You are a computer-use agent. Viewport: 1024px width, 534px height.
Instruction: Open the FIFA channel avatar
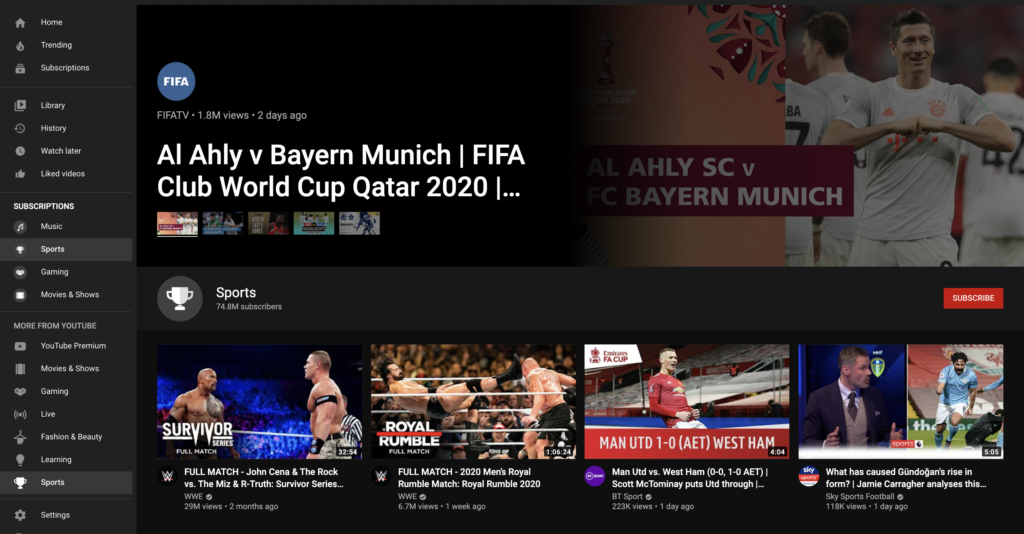tap(177, 82)
